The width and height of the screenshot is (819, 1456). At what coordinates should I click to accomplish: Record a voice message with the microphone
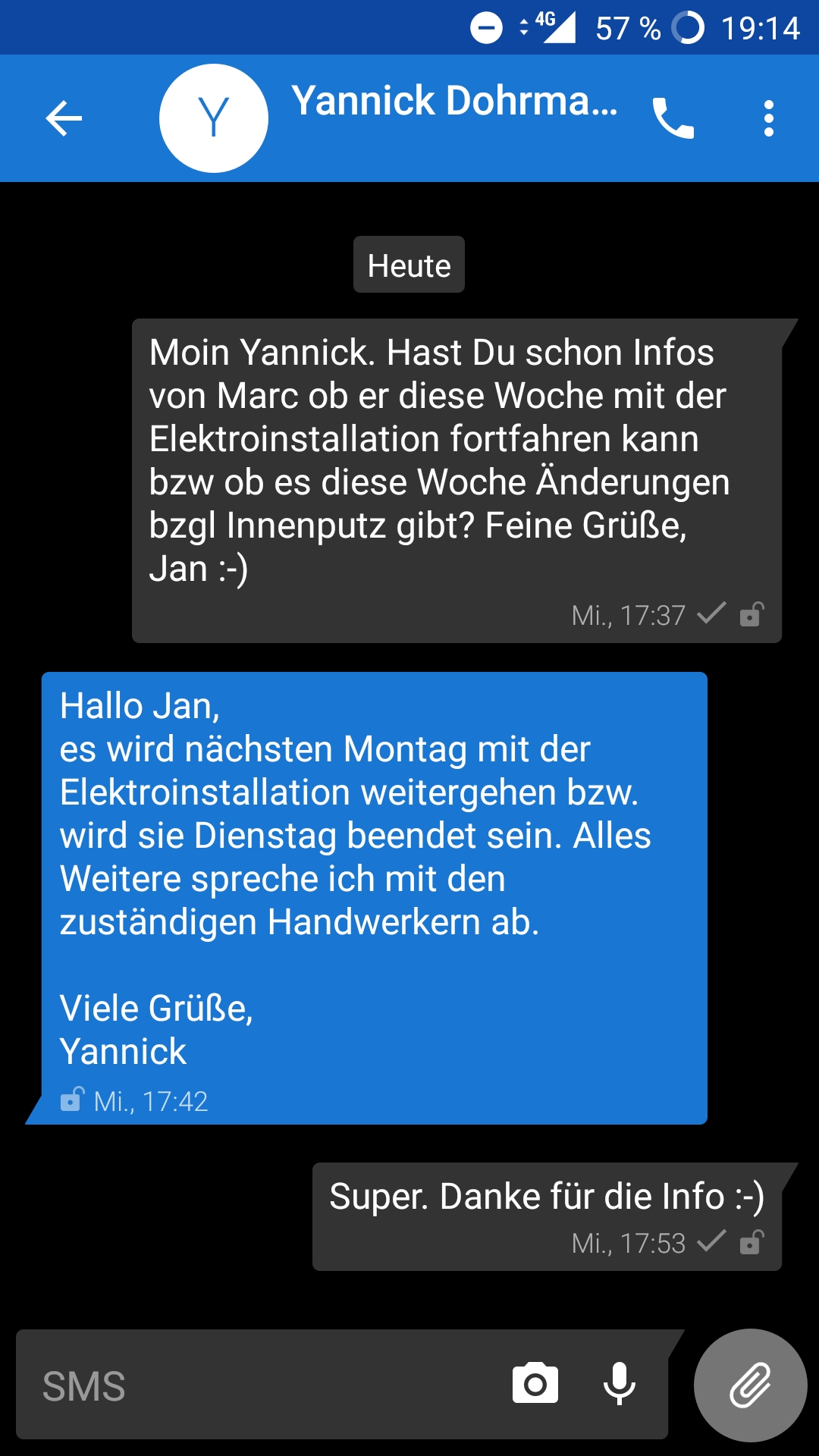tap(619, 1385)
